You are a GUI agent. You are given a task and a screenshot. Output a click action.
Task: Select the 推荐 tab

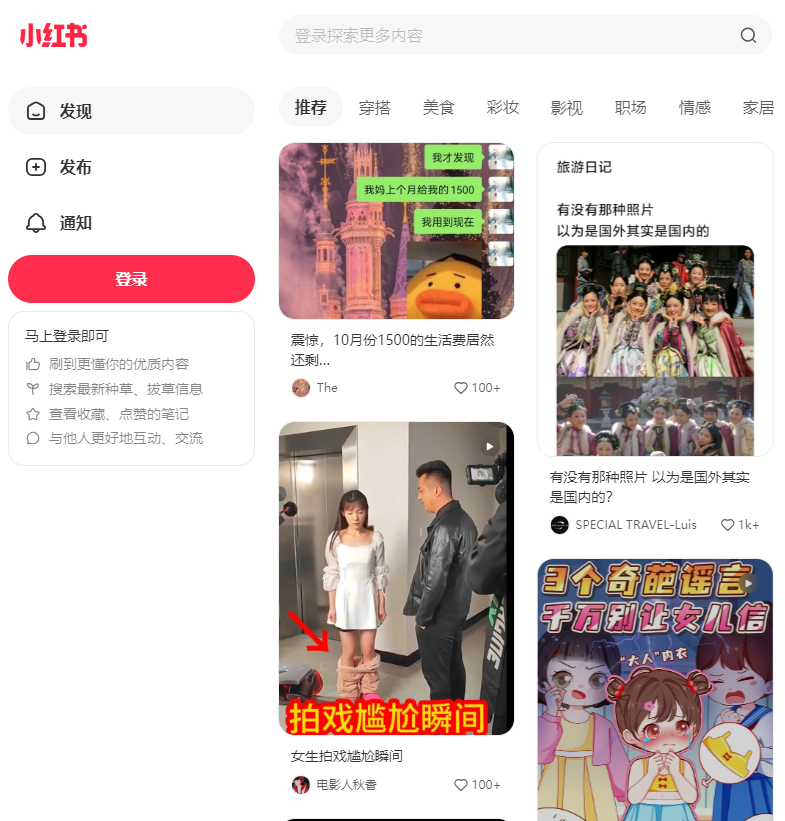[311, 107]
